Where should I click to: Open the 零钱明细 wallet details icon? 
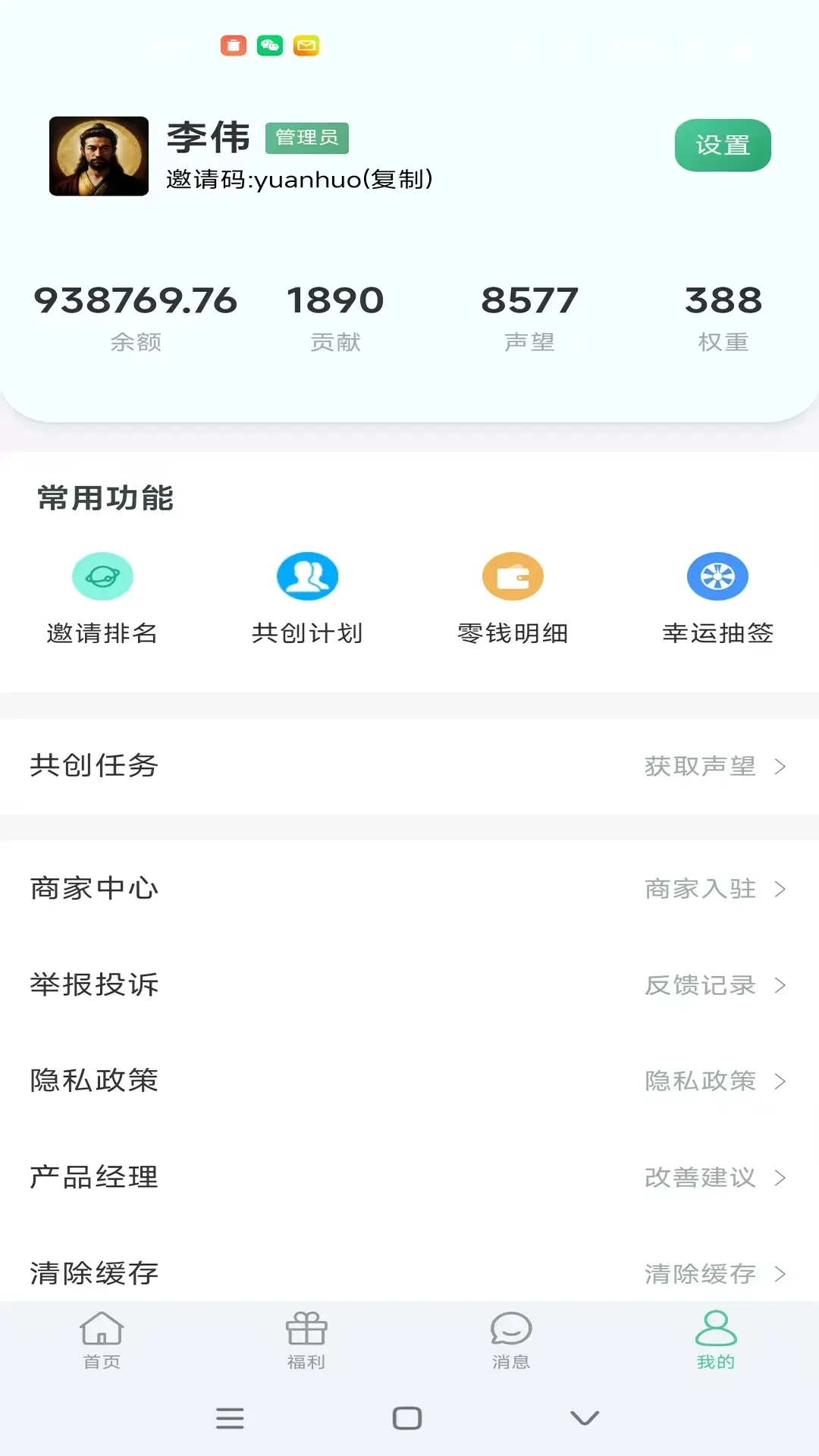click(512, 576)
